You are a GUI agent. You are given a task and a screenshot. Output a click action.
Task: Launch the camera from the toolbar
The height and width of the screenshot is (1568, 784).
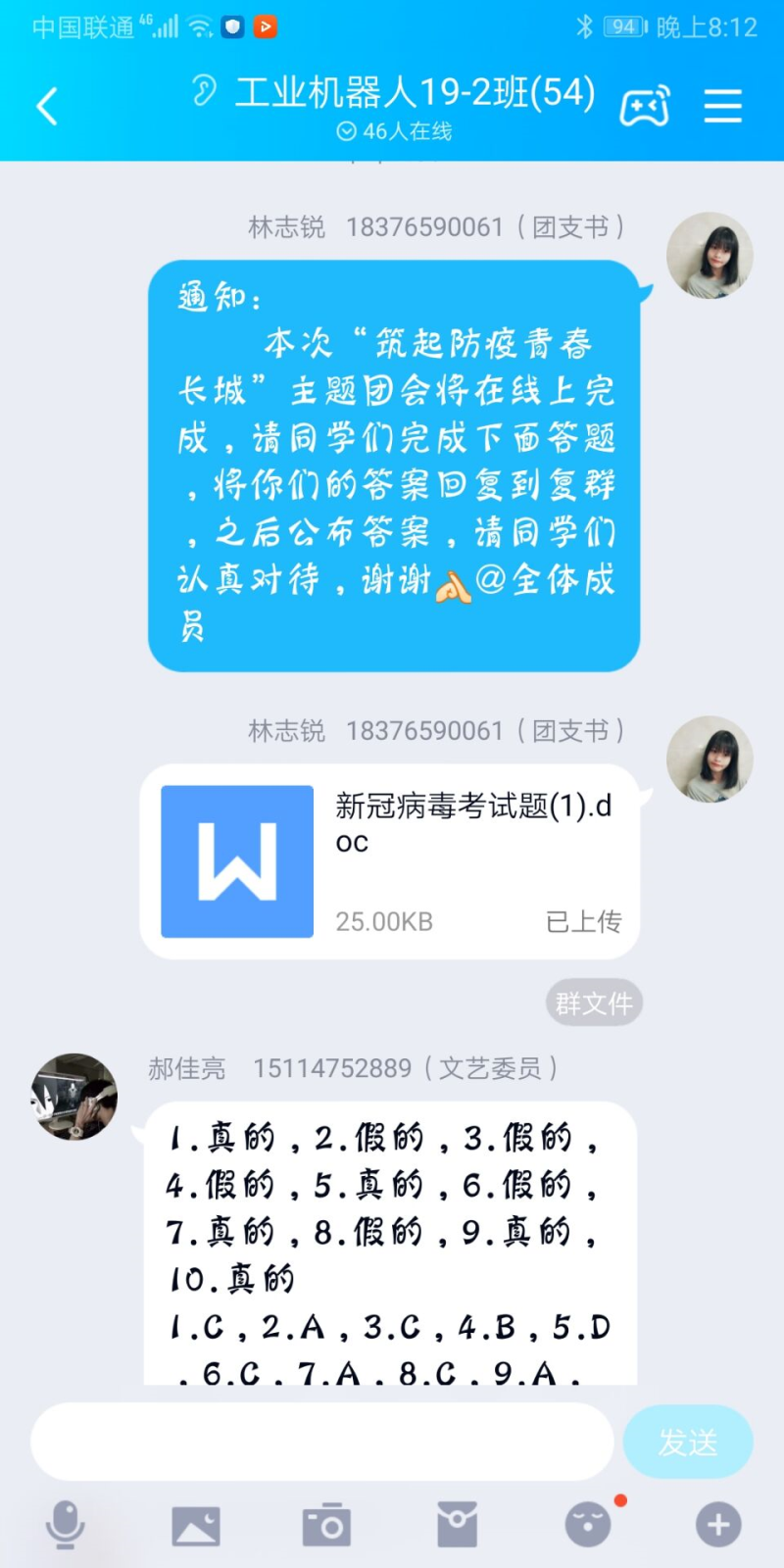(326, 1525)
